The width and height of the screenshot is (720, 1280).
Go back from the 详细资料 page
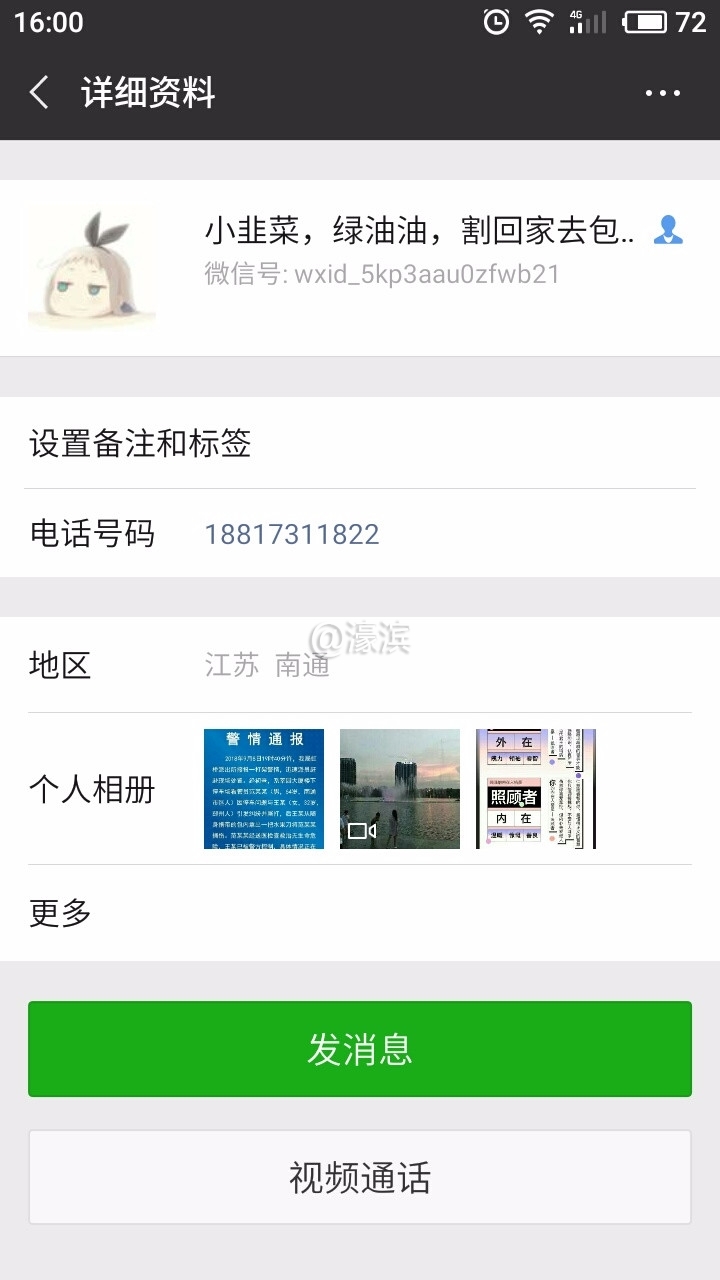coord(40,93)
